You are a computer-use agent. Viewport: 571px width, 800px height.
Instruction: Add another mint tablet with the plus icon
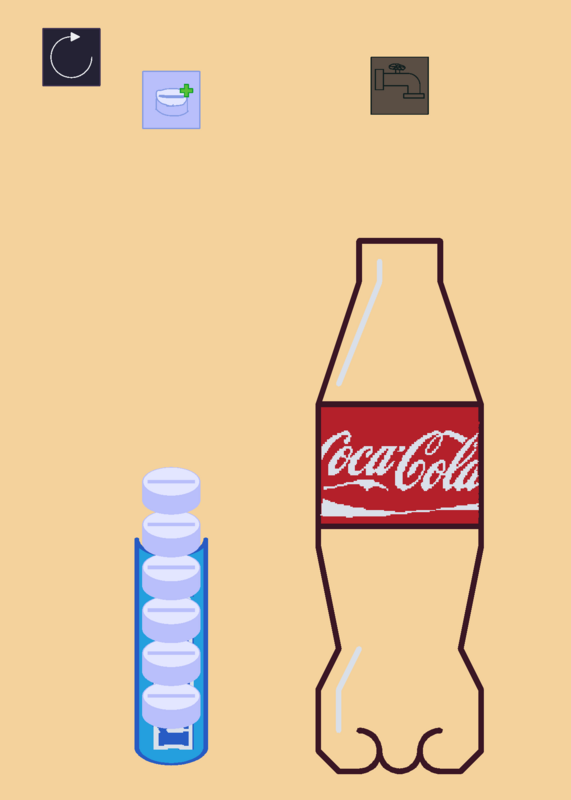click(171, 100)
